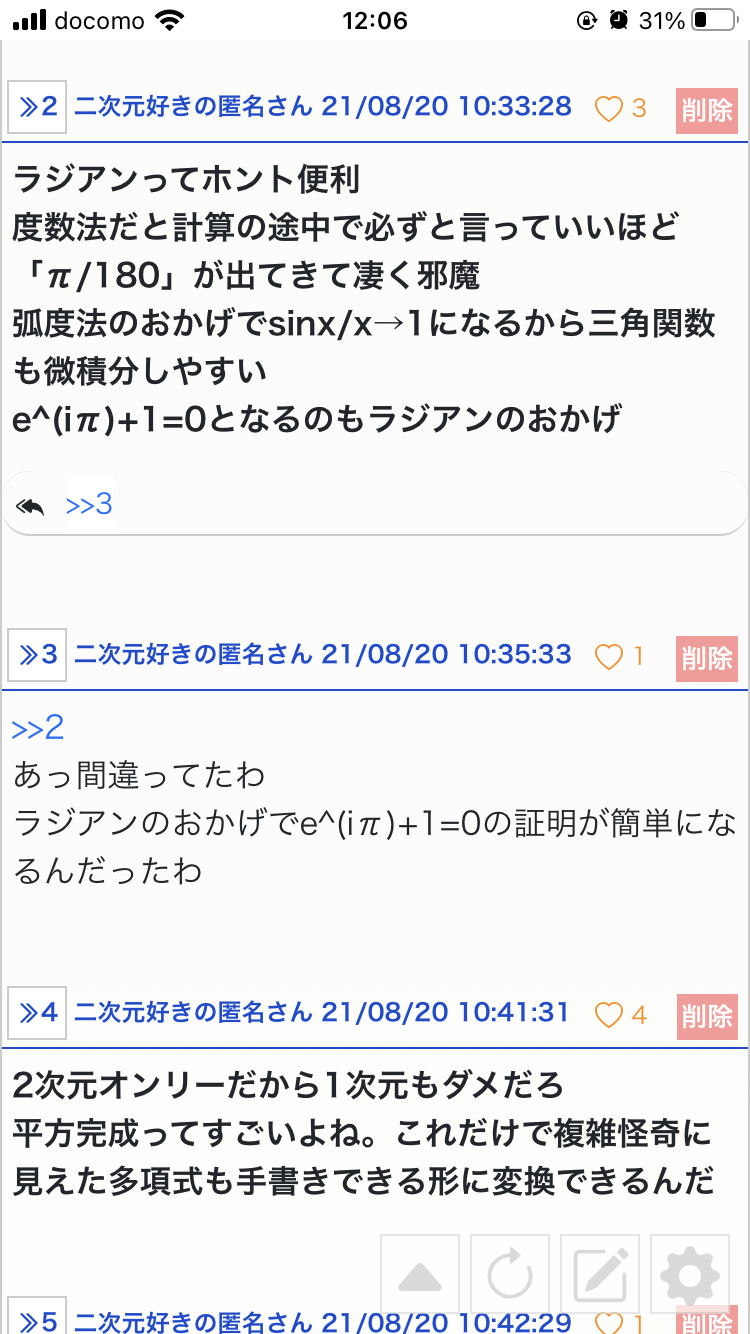Write a new post with the pencil icon

click(600, 1274)
